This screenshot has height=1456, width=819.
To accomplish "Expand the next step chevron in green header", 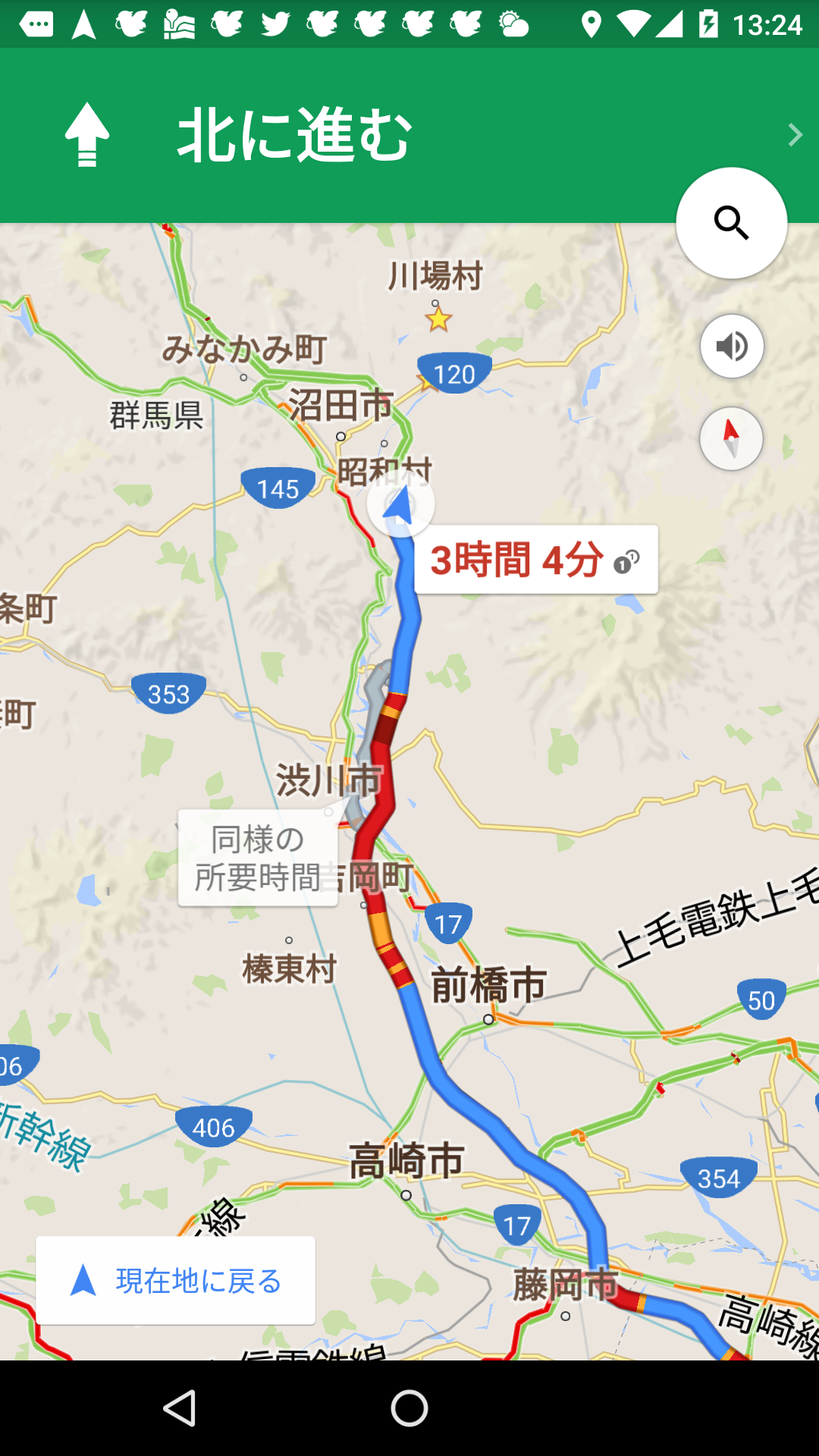I will [794, 135].
